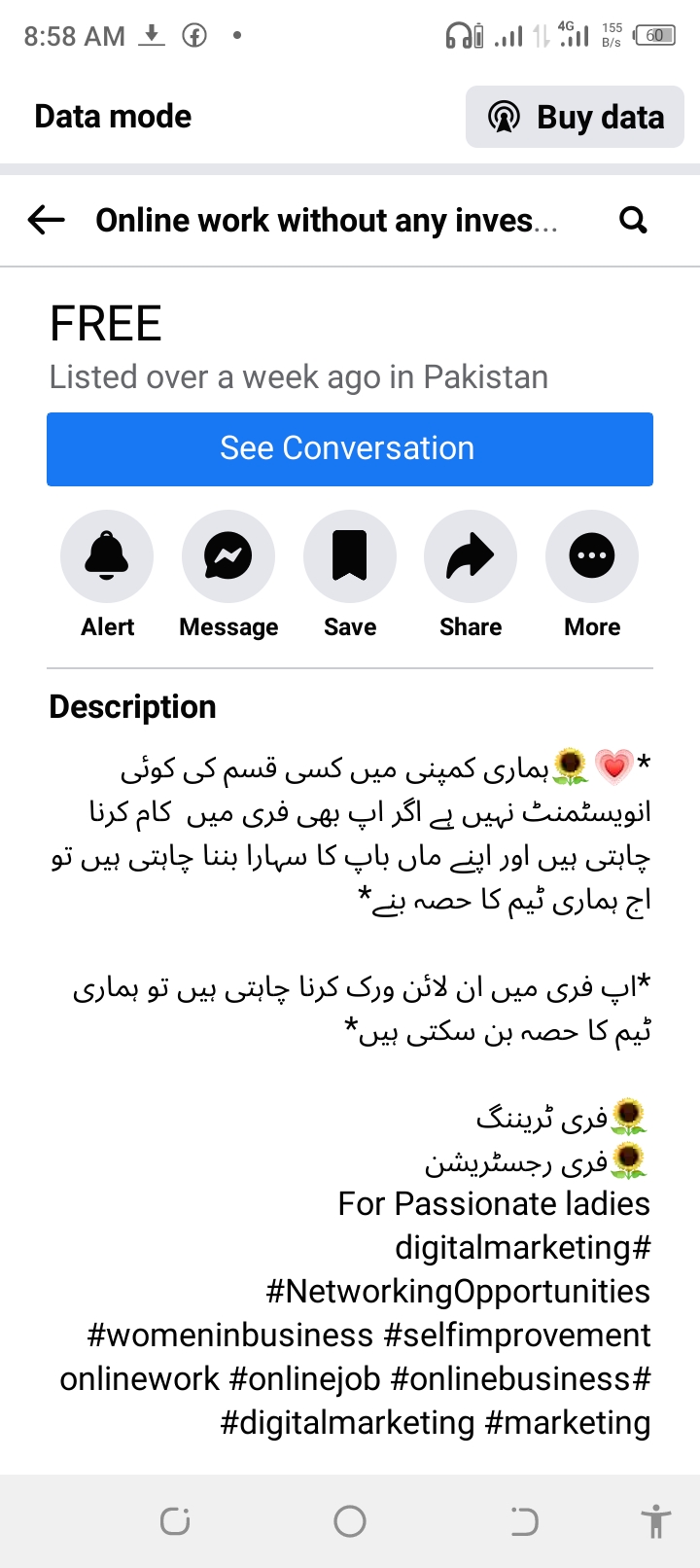700x1568 pixels.
Task: Tap the #NetworkingOpportunities hashtag
Action: (457, 1292)
